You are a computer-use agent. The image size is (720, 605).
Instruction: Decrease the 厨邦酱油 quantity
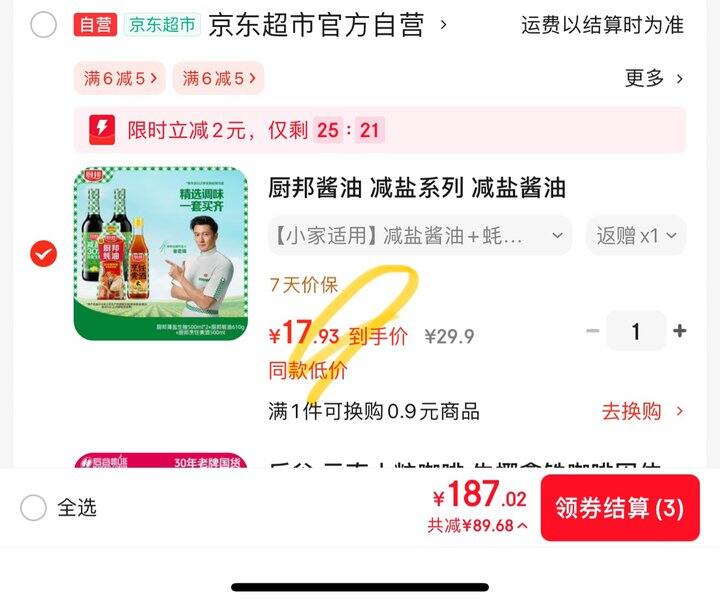click(x=593, y=331)
